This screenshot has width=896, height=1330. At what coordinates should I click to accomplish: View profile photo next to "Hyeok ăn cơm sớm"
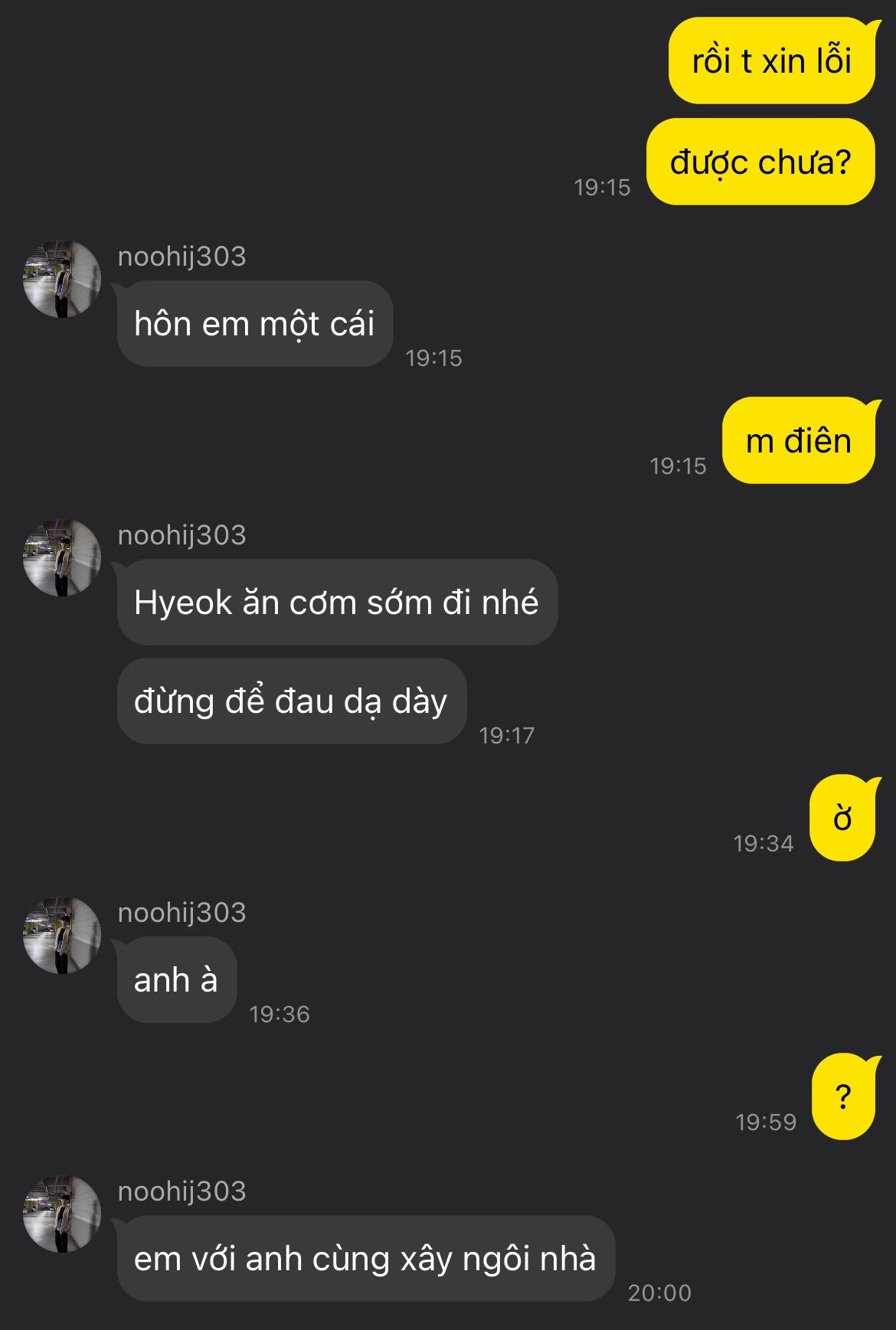pos(62,558)
